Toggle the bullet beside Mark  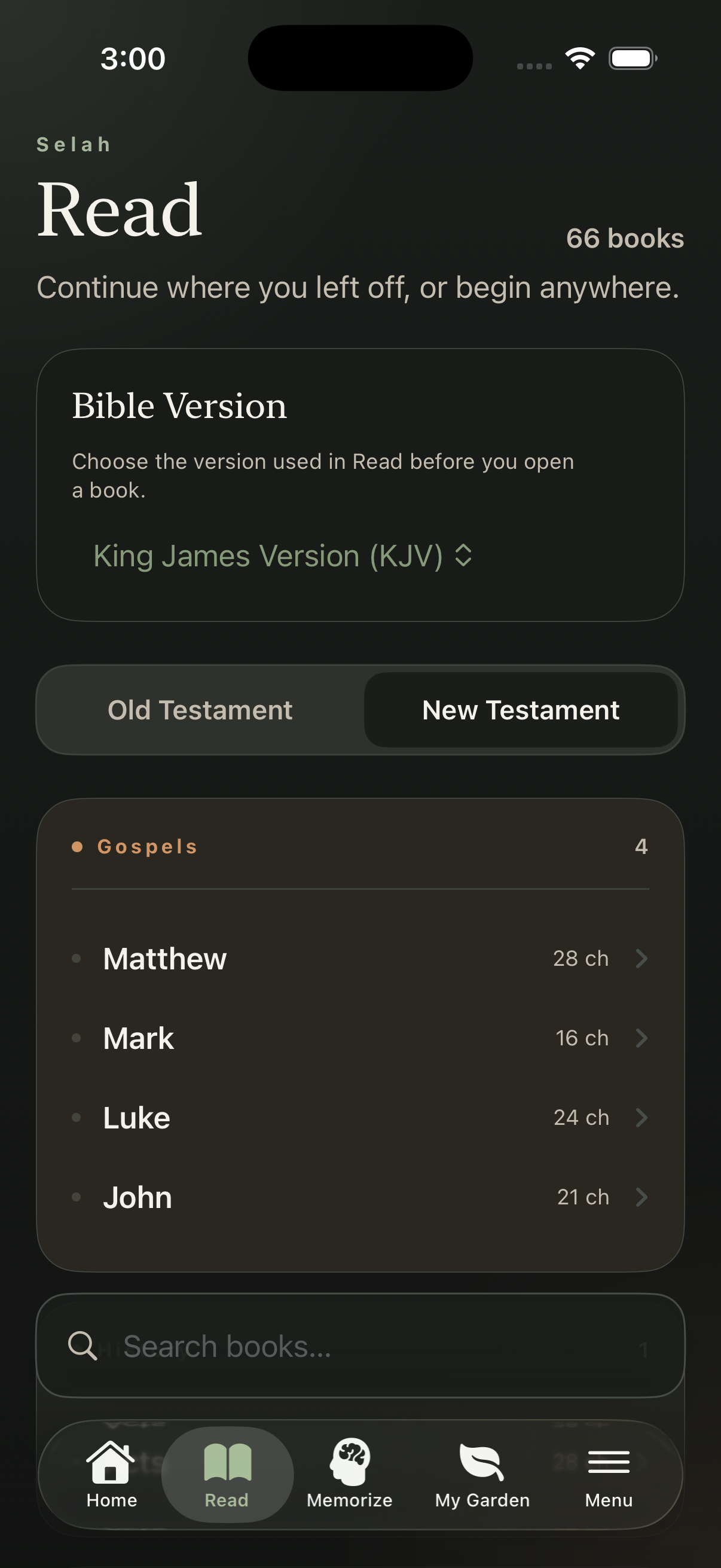pos(77,1038)
